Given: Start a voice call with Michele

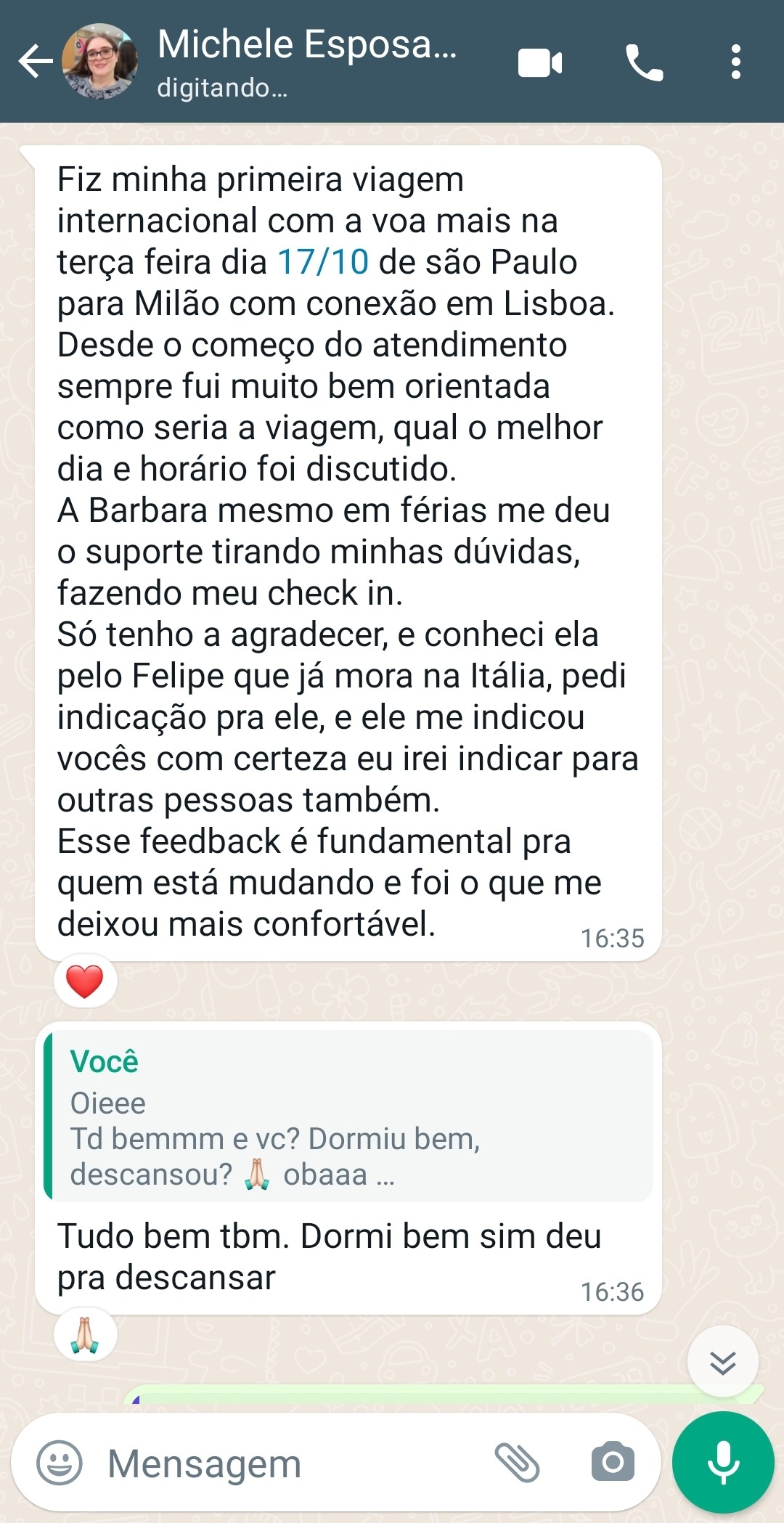Looking at the screenshot, I should point(644,62).
